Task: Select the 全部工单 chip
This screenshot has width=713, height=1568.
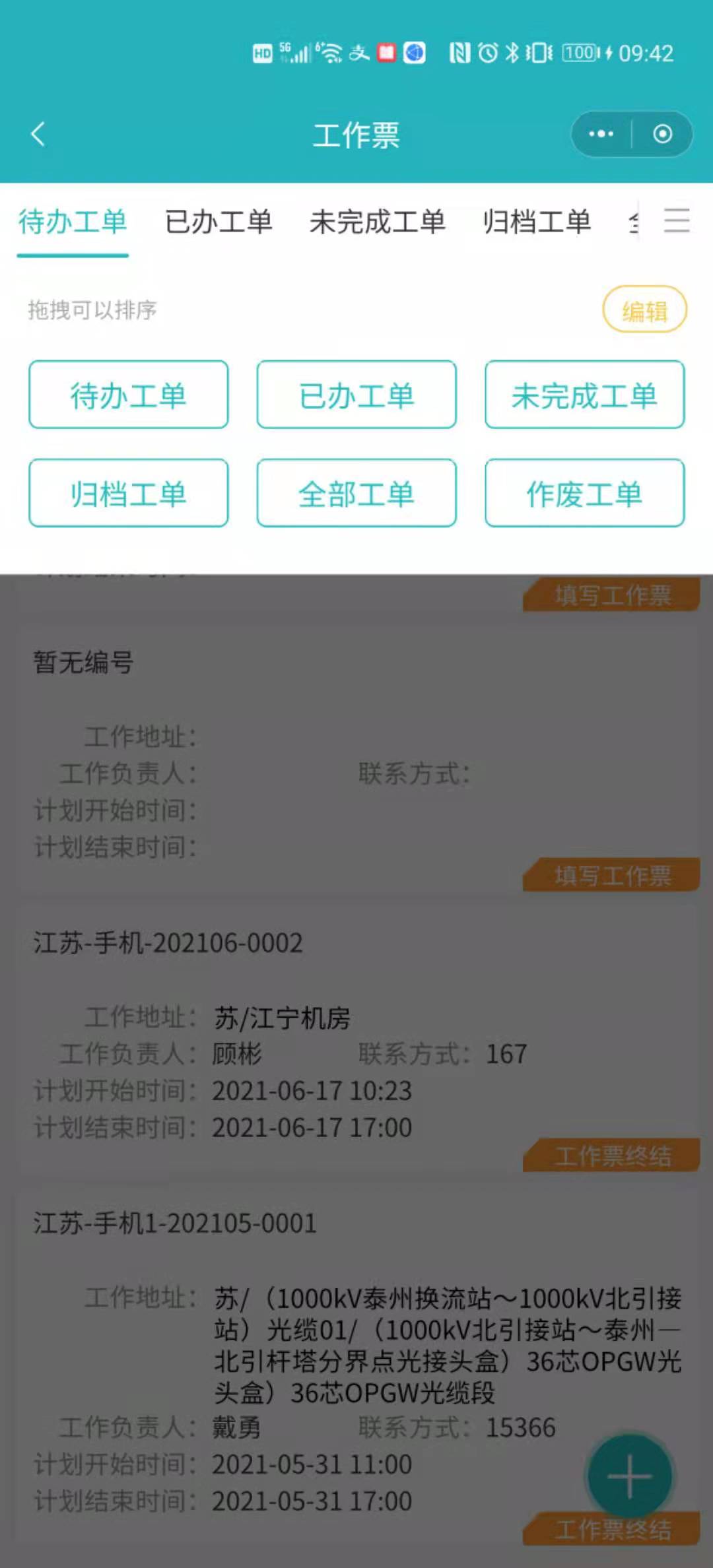Action: pos(356,493)
